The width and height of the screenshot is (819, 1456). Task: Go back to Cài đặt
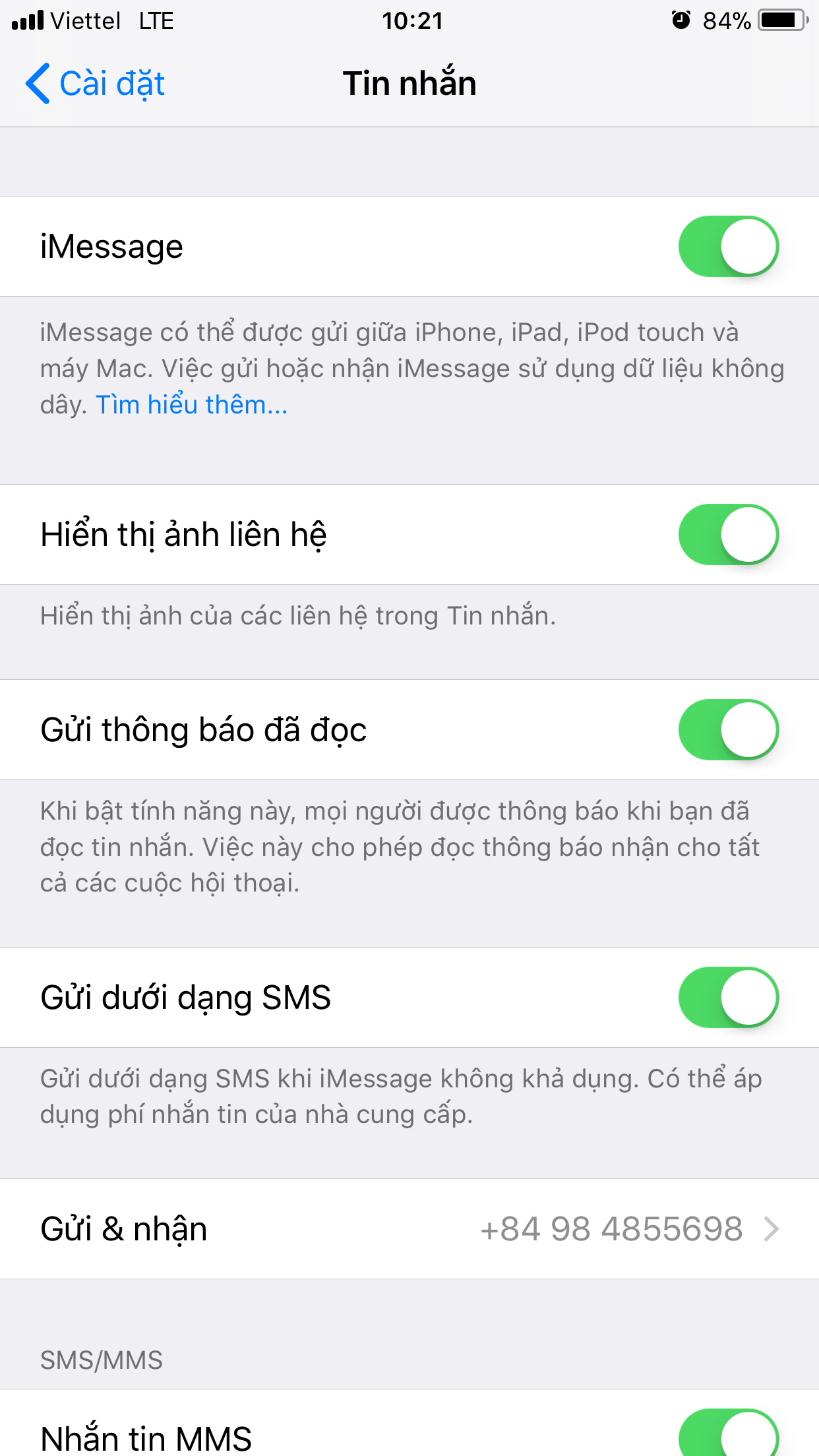[x=96, y=84]
